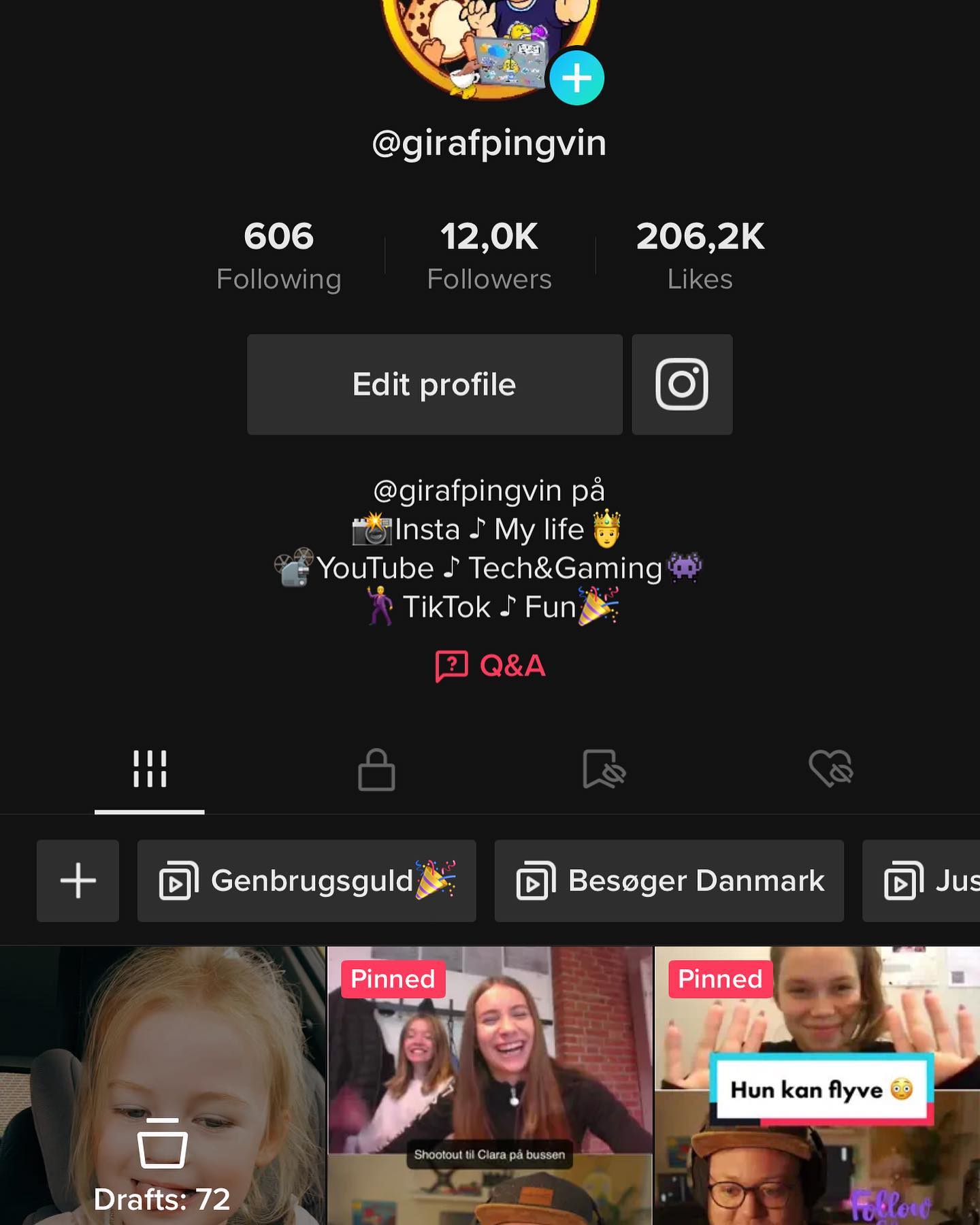The height and width of the screenshot is (1225, 980).
Task: Open the linked Instagram account
Action: [682, 385]
